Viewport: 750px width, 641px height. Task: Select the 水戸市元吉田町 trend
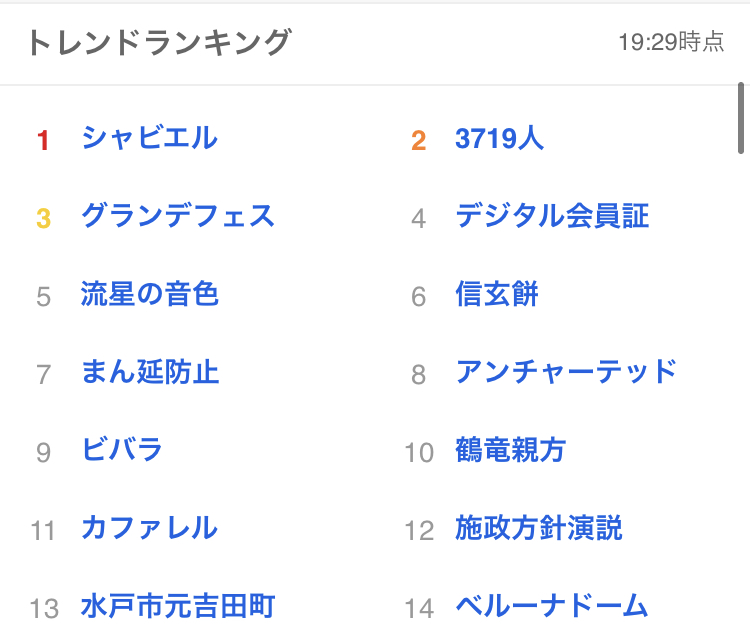(x=178, y=606)
